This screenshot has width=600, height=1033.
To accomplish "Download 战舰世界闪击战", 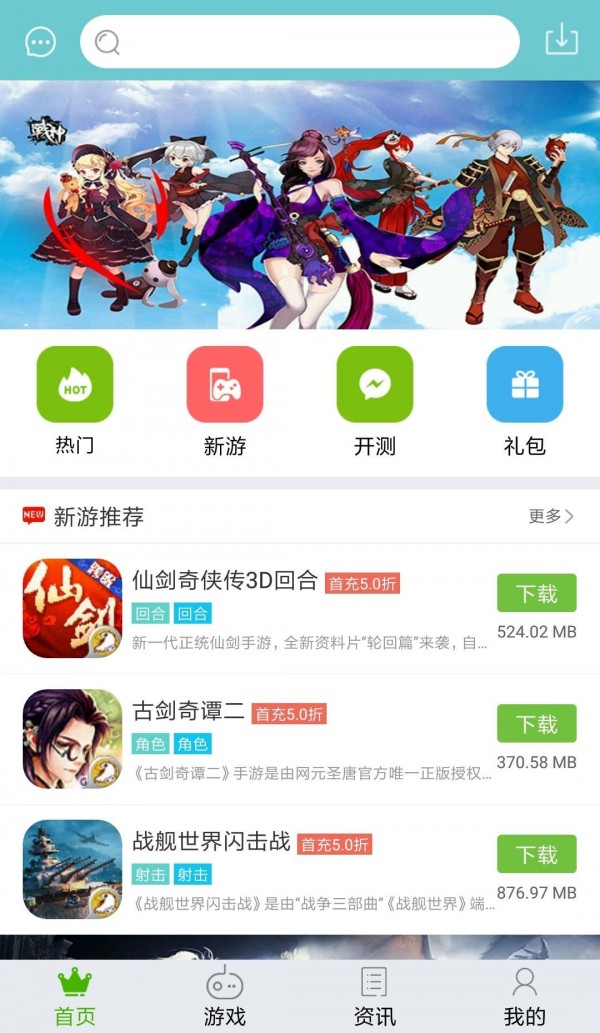I will [x=536, y=854].
